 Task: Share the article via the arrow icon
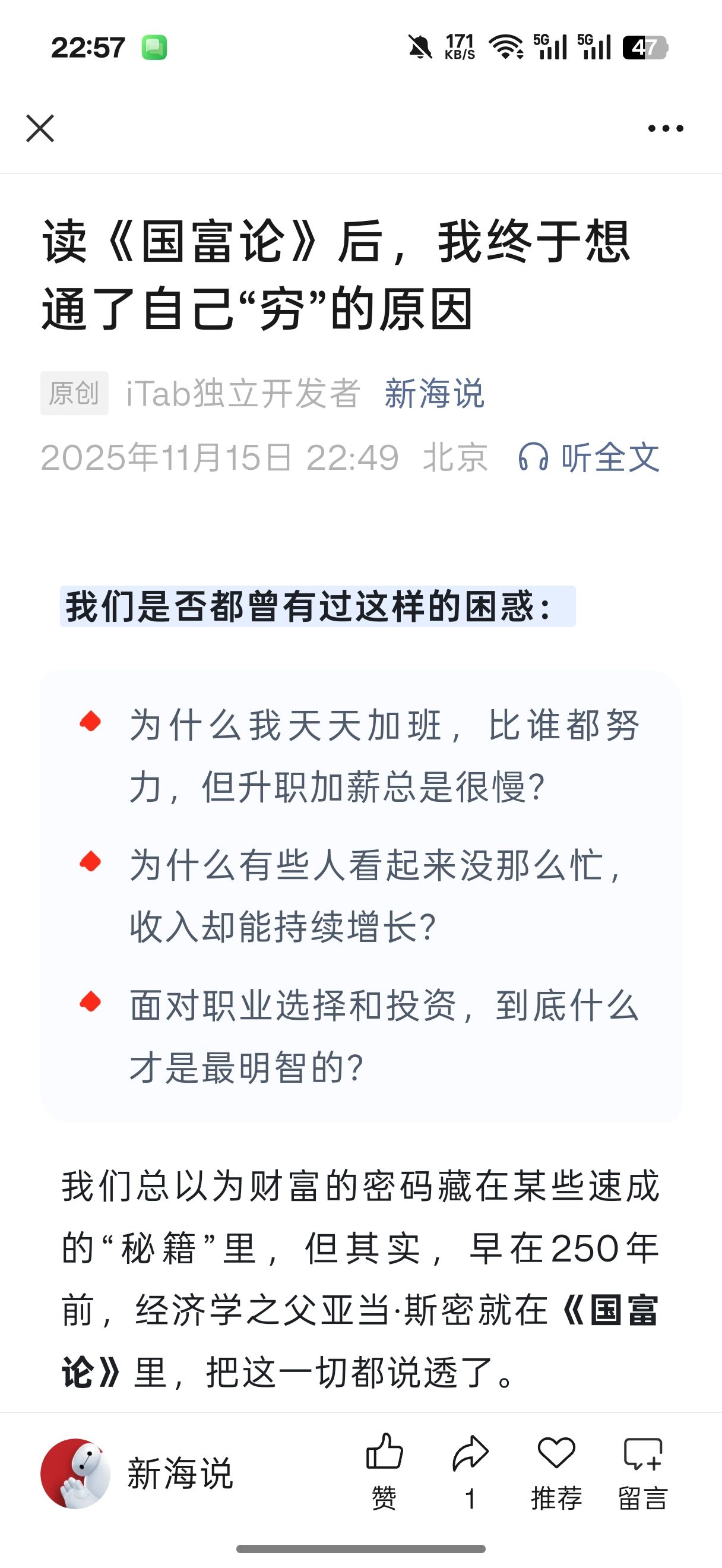point(470,1471)
